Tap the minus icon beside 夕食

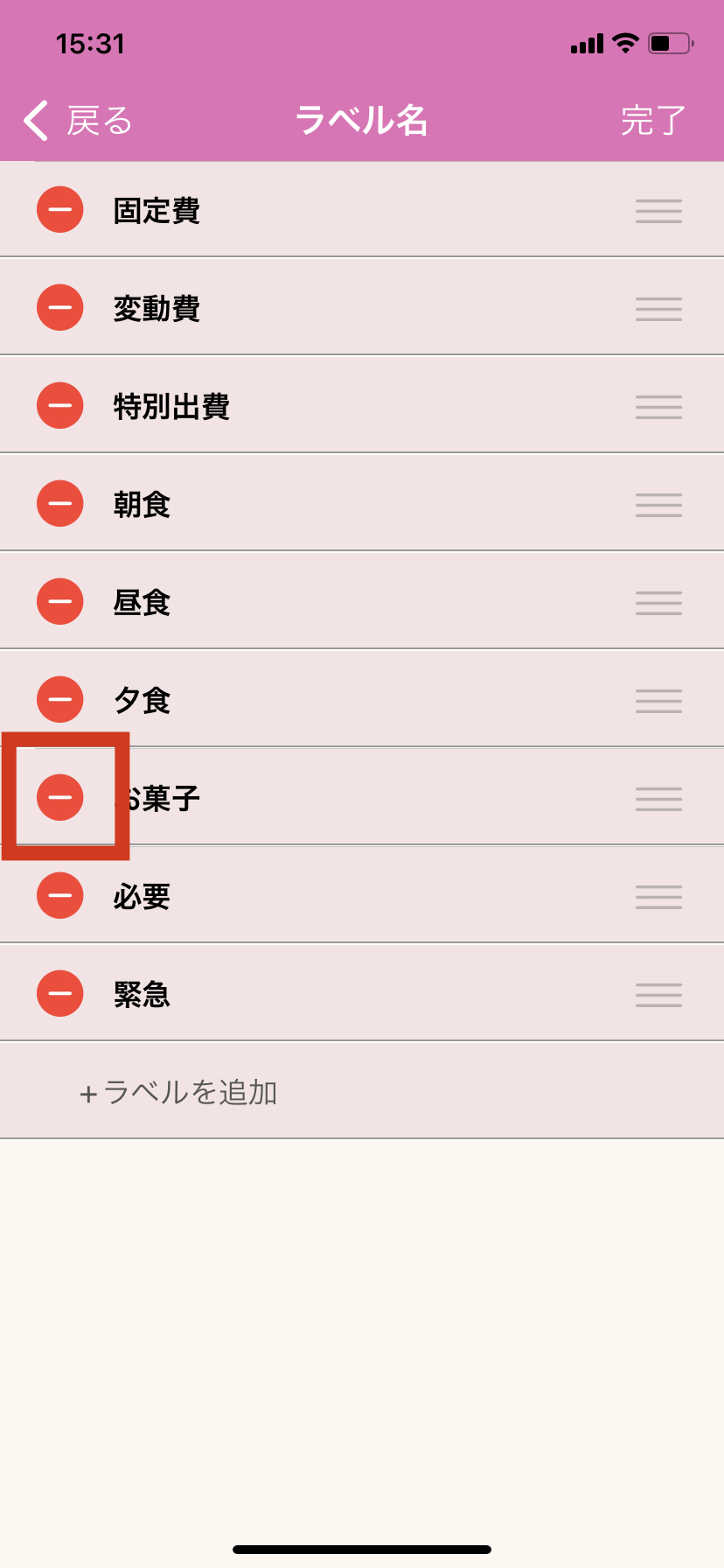pyautogui.click(x=60, y=700)
